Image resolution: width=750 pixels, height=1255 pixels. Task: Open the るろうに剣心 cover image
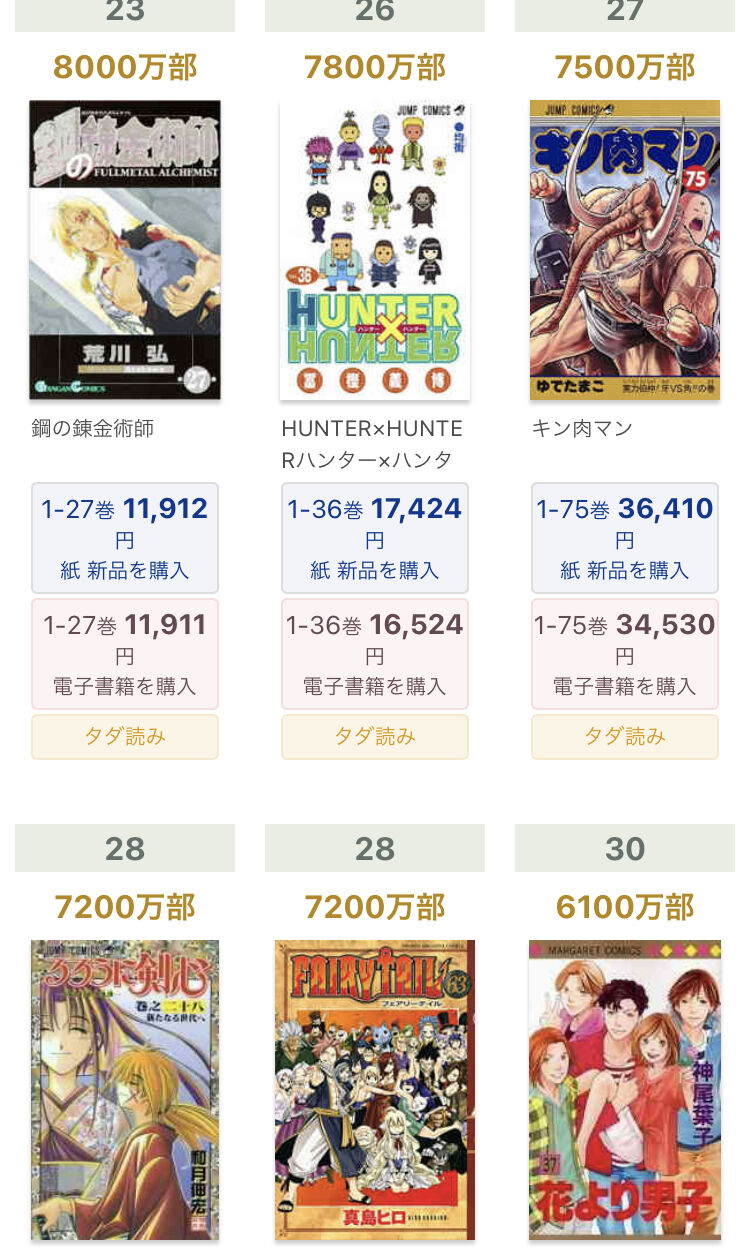tap(124, 1090)
